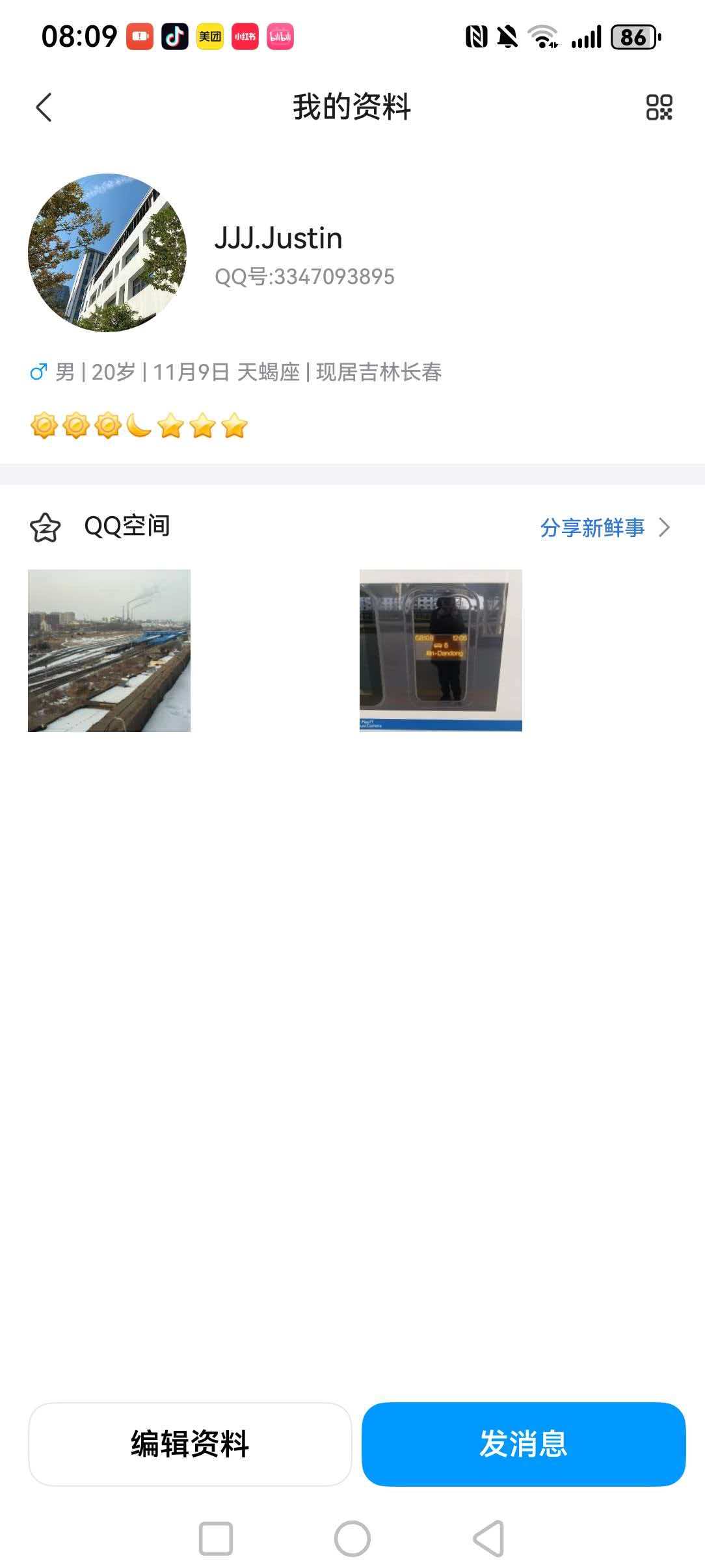Open QQ空间
Viewport: 705px width, 1568px height.
pyautogui.click(x=127, y=526)
